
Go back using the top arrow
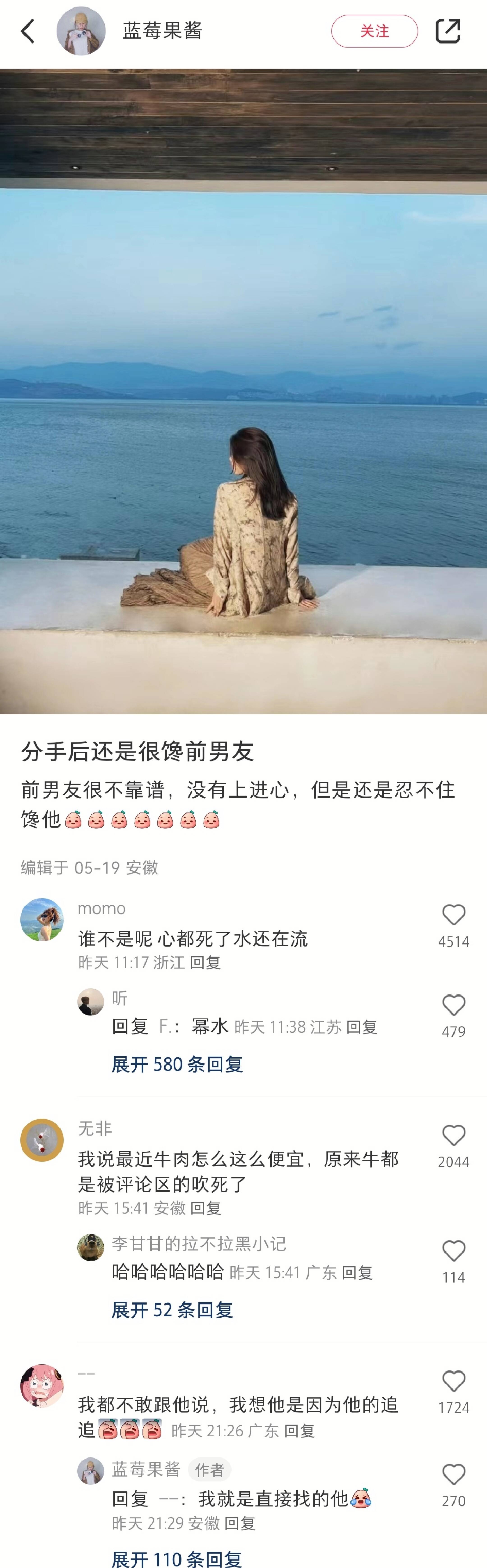click(x=28, y=31)
